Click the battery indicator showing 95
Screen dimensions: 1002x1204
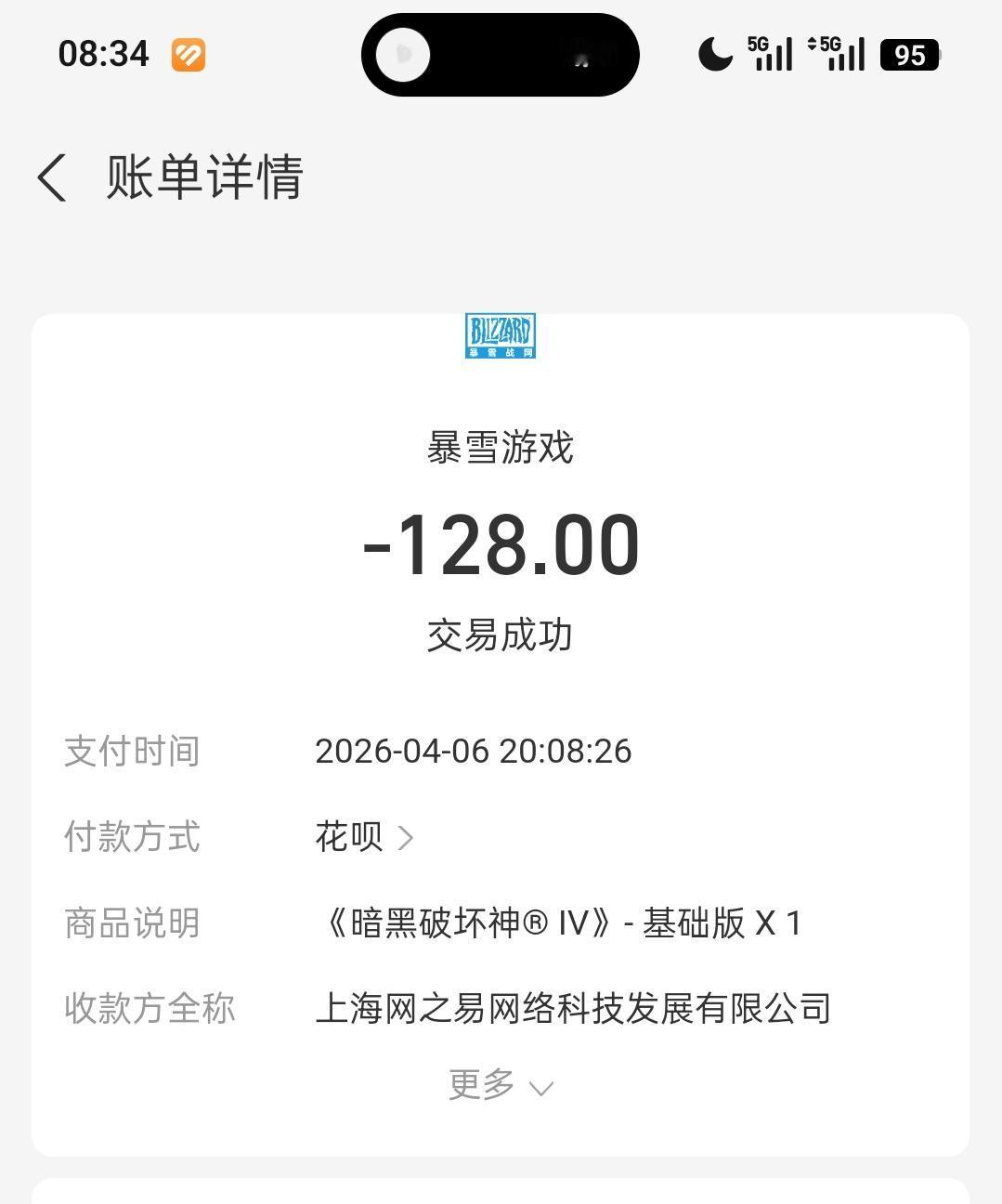pyautogui.click(x=912, y=56)
